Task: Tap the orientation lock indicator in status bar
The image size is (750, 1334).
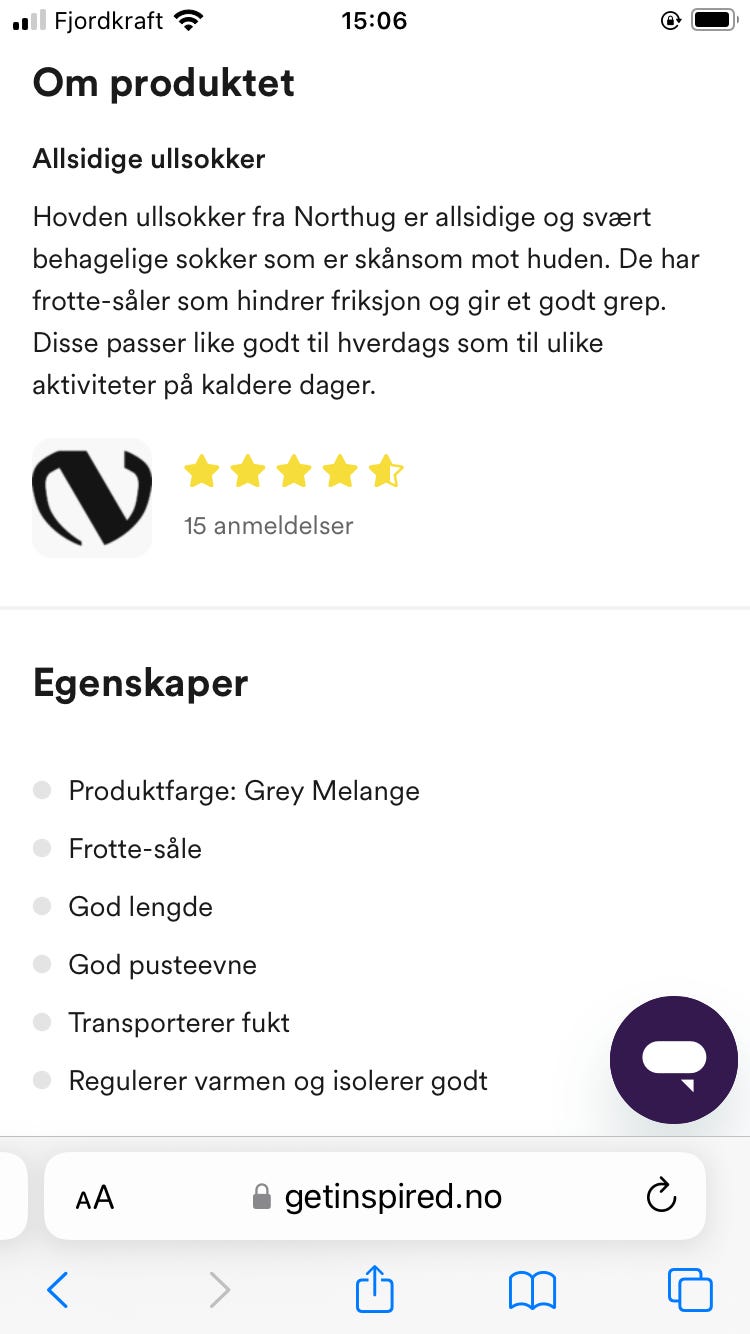Action: 671,20
